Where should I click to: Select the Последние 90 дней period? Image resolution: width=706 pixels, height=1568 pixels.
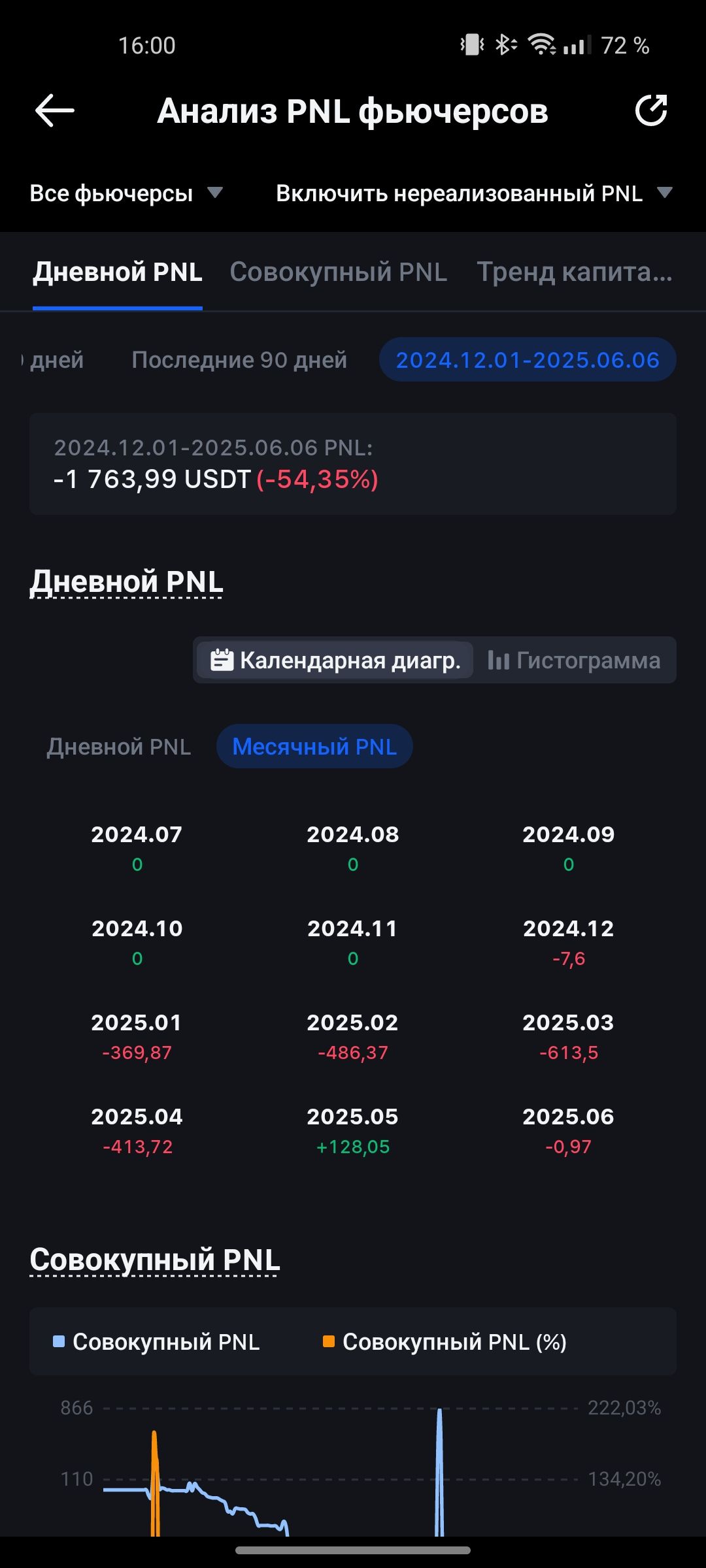(239, 360)
